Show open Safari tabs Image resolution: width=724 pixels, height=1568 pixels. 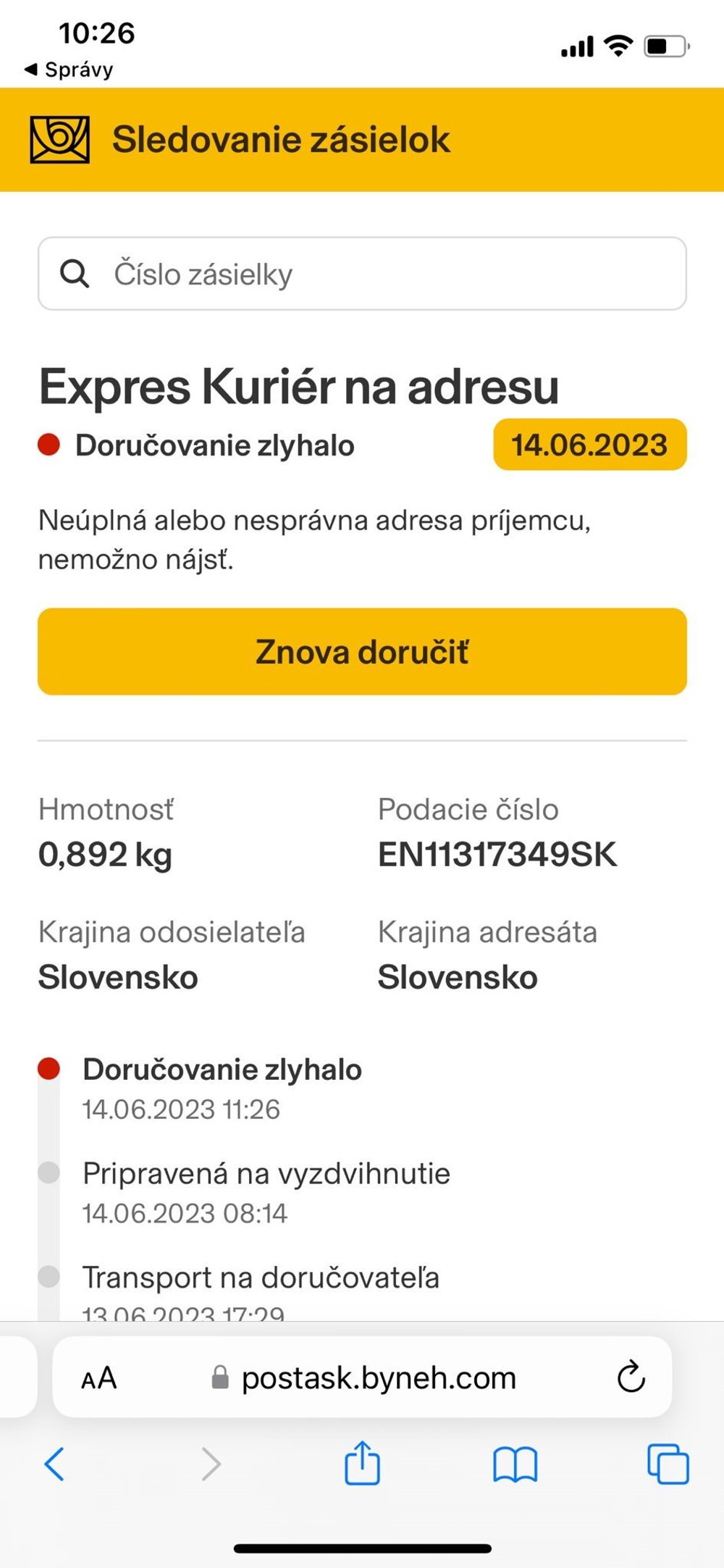[x=668, y=1464]
